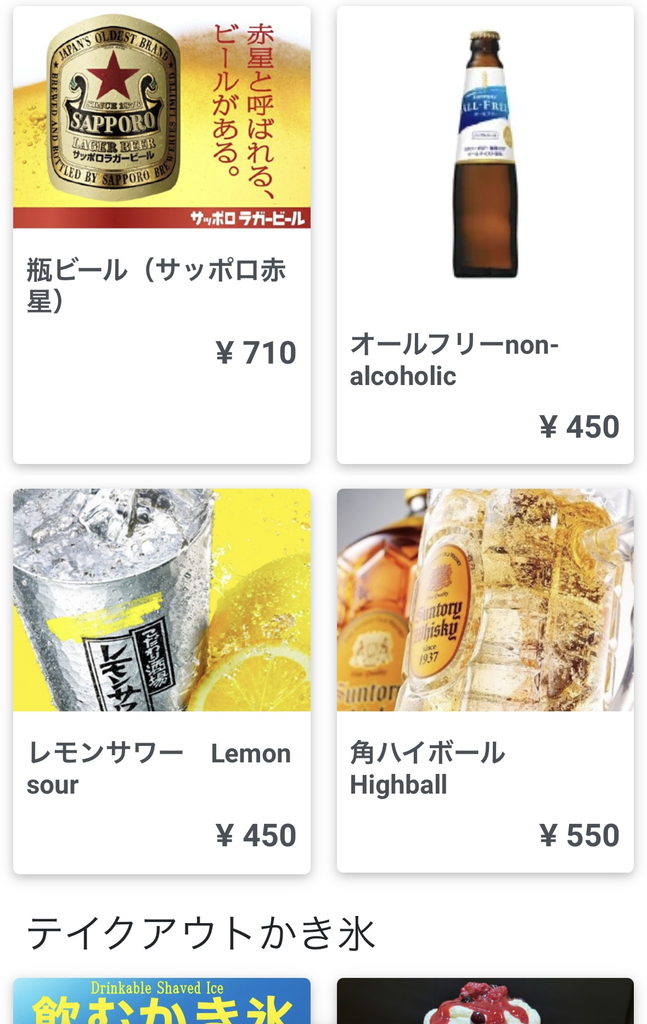Open the Drinkable Shaved Ice card

coord(161,1002)
